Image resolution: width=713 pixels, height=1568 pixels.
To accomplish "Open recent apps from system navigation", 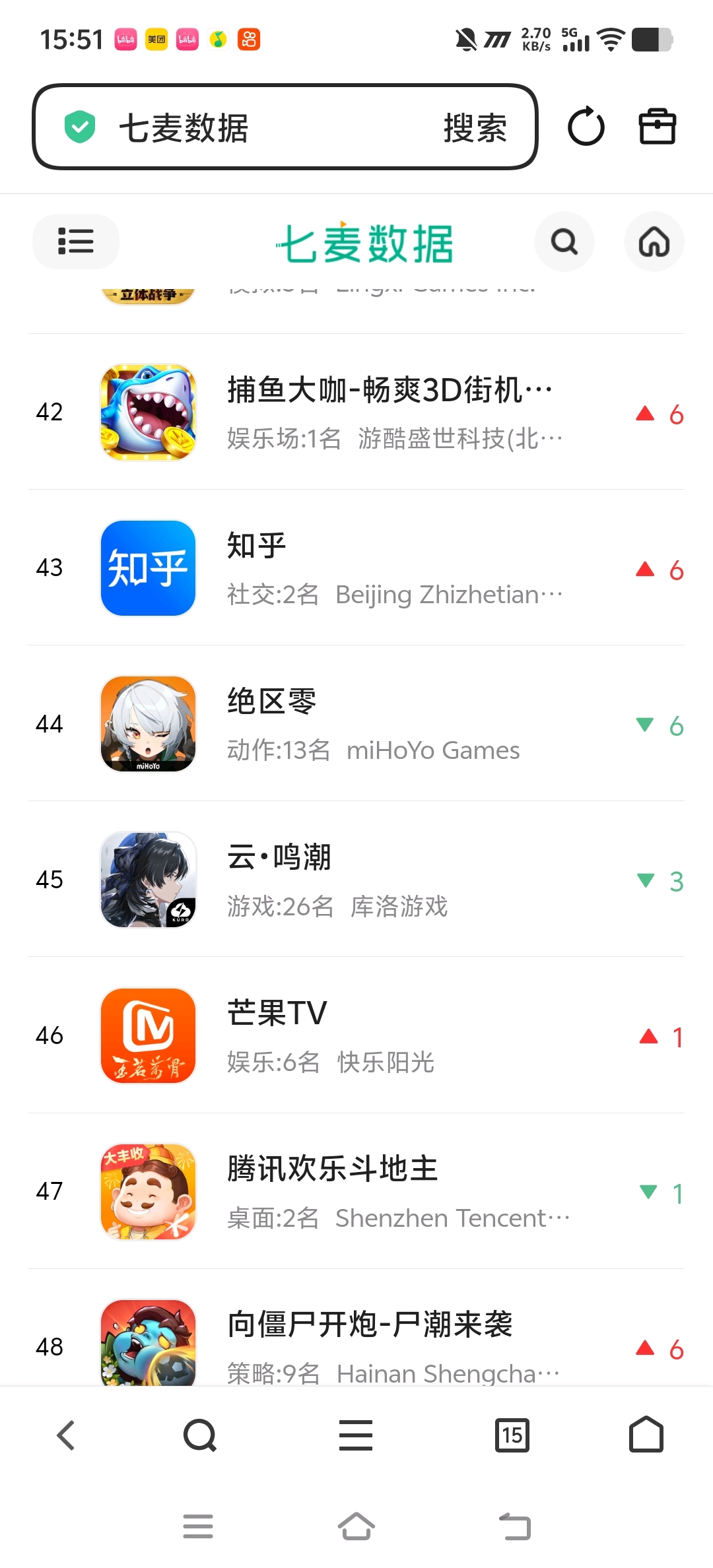I will point(198,1526).
